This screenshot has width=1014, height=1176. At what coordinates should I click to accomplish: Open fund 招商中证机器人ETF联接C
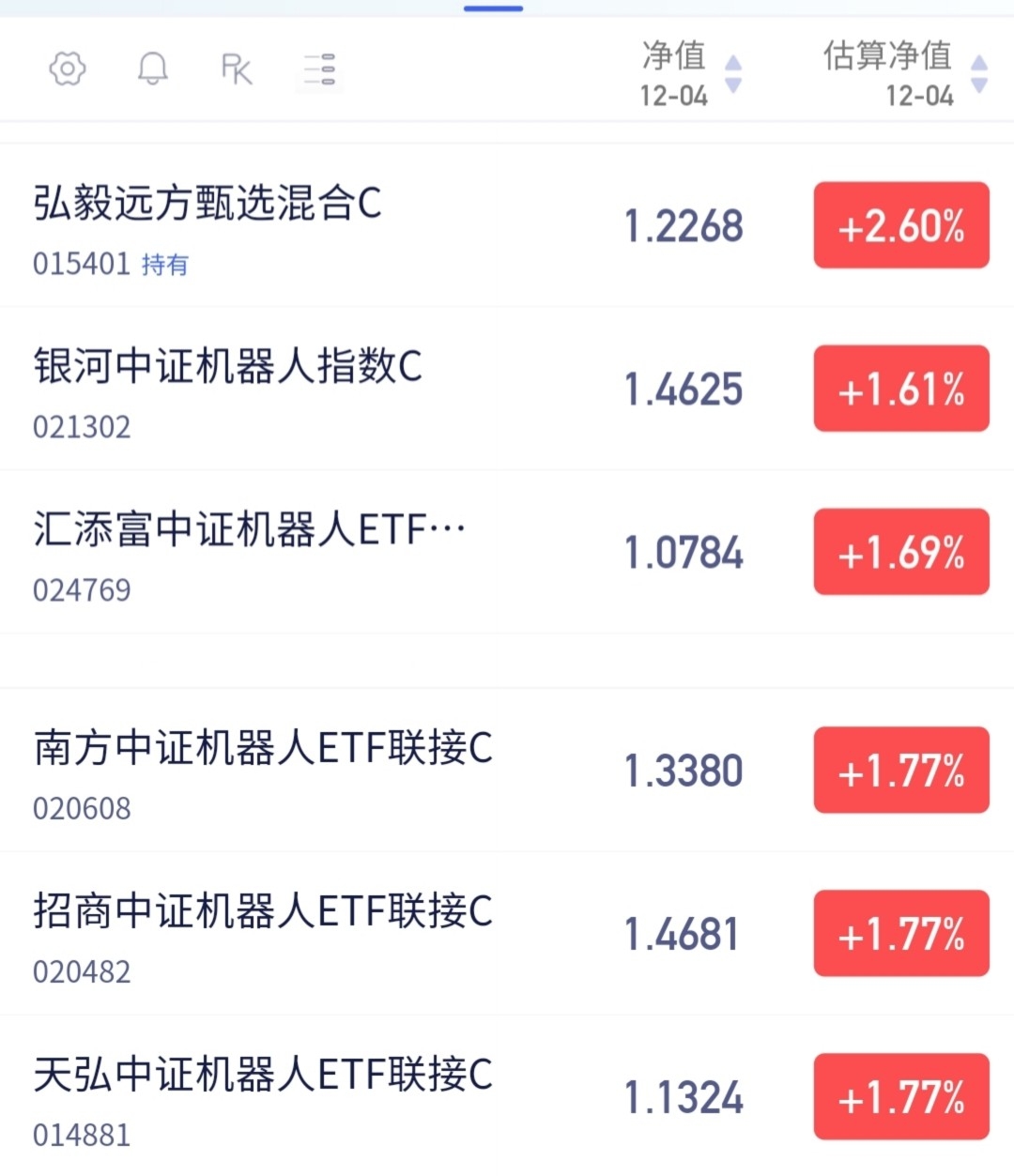[x=507, y=934]
